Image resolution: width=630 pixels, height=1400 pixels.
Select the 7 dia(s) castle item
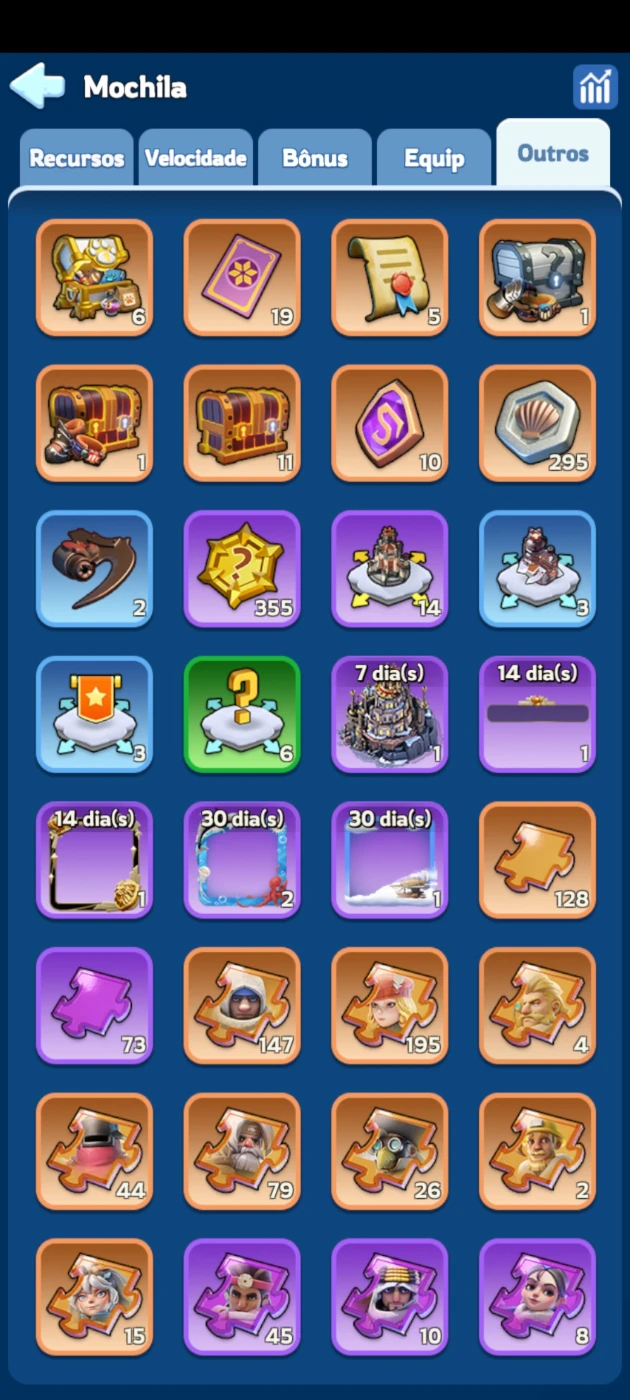tap(390, 714)
